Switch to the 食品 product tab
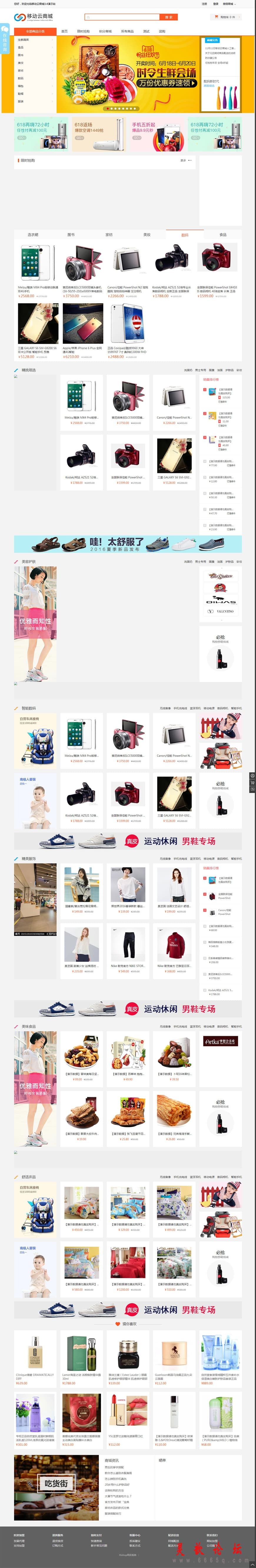 222,234
